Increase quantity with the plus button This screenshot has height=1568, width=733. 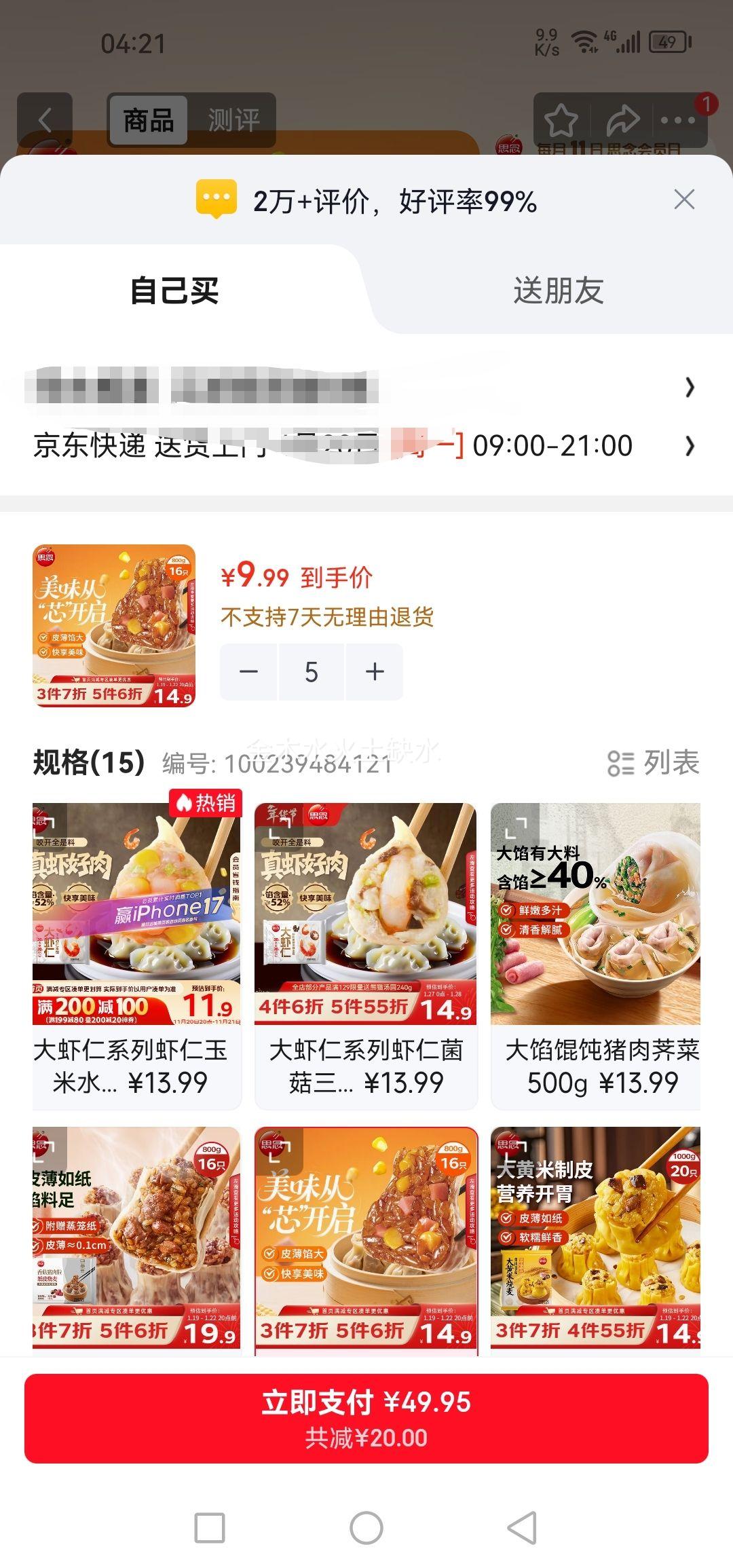(375, 672)
